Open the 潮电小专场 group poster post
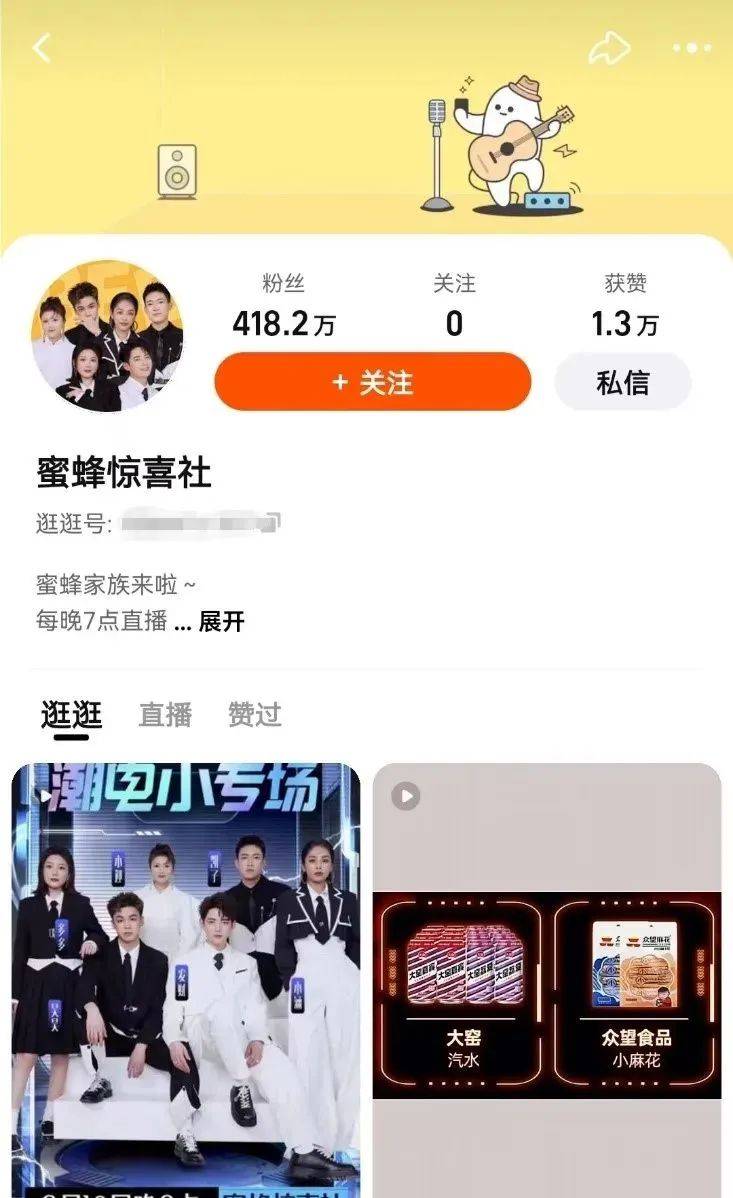Viewport: 733px width, 1198px height. 186,980
